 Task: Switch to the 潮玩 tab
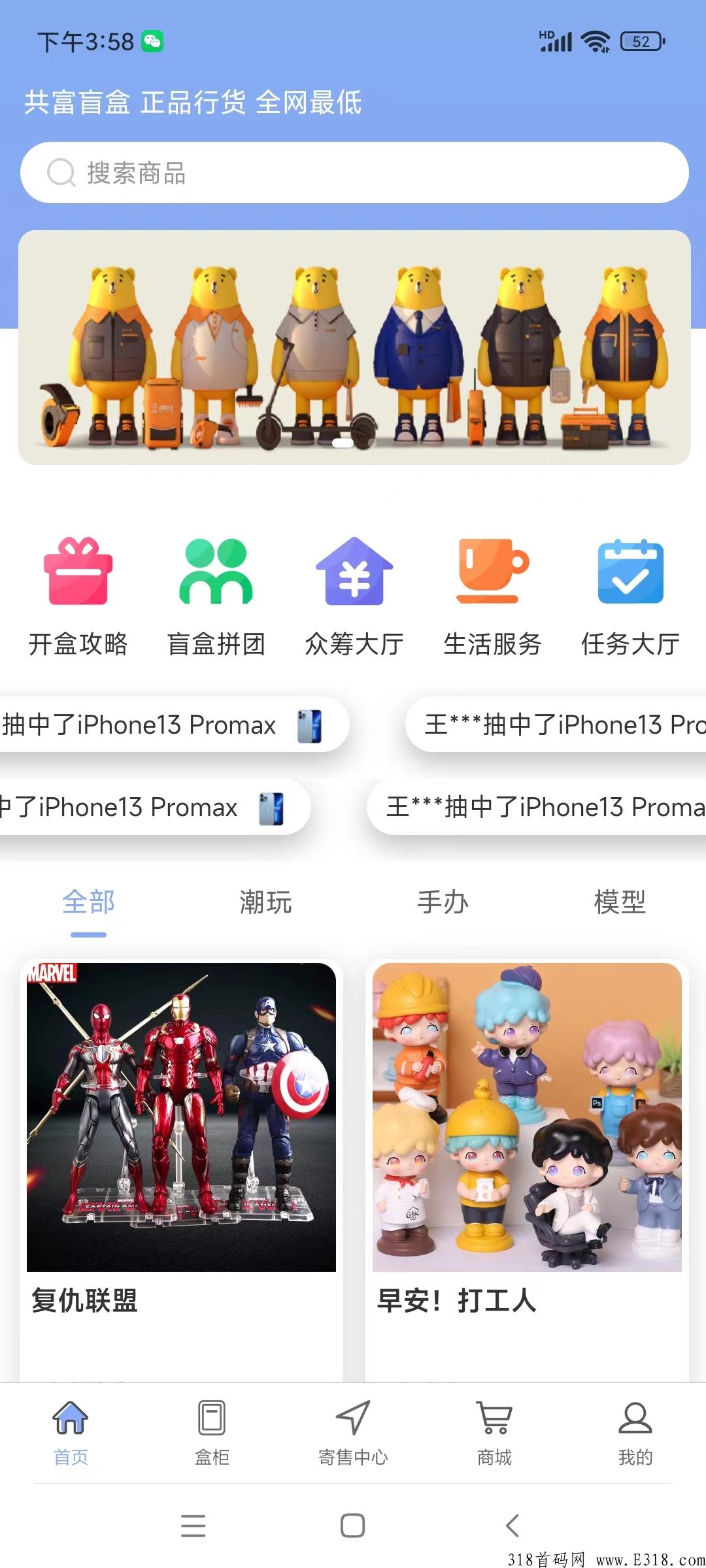(x=265, y=904)
